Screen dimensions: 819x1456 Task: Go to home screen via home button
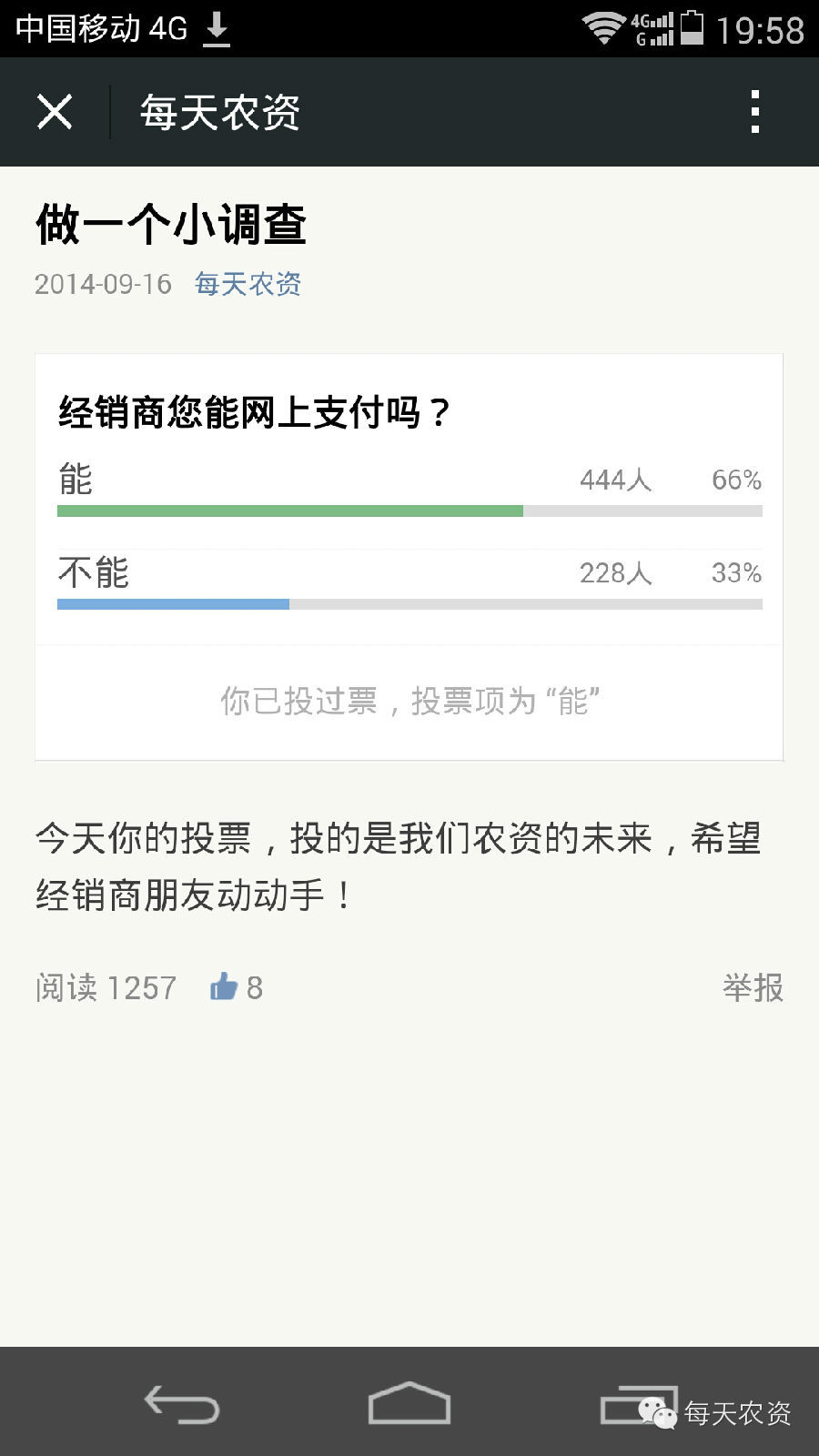tap(409, 1402)
